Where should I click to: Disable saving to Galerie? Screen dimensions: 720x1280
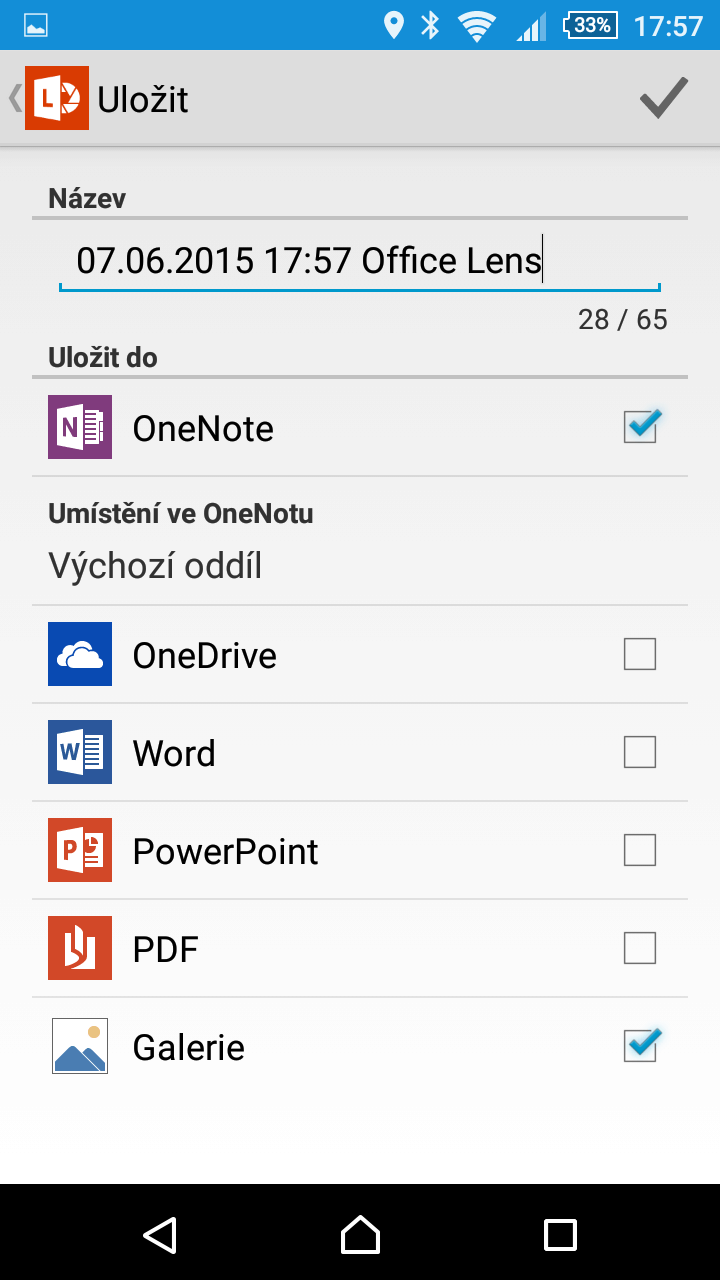(x=640, y=1046)
